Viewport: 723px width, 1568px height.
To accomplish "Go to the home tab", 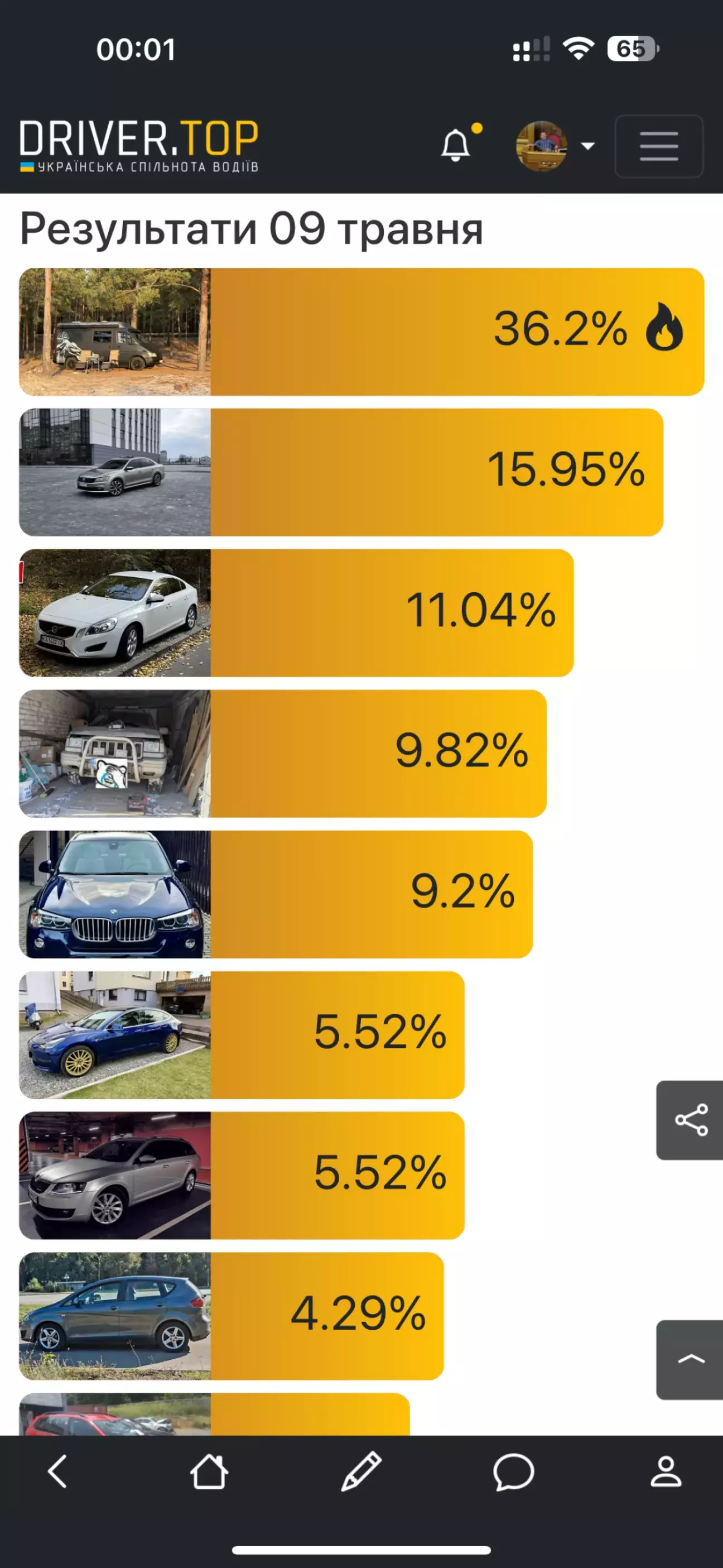I will coord(209,1473).
